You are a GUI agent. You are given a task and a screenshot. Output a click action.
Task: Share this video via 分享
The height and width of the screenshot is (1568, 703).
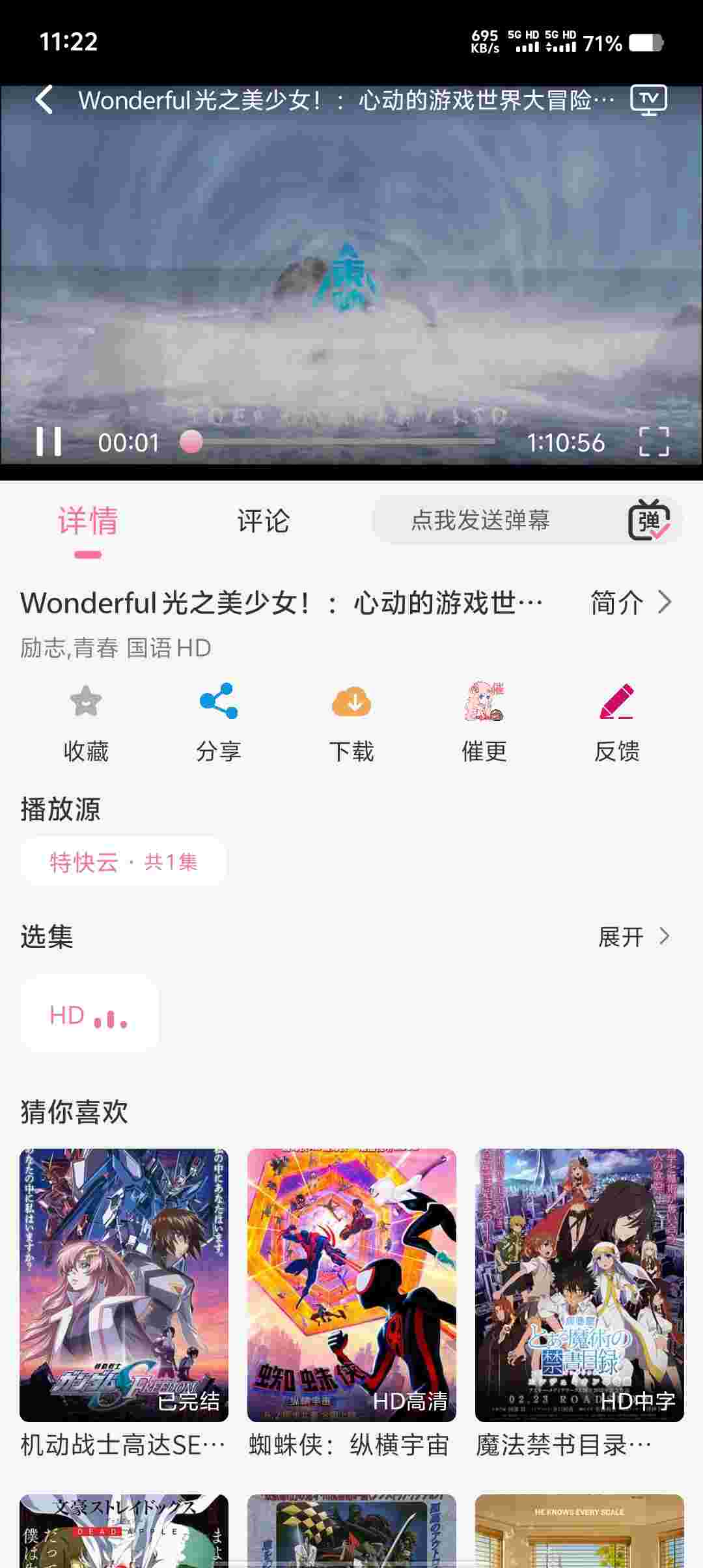(x=219, y=721)
